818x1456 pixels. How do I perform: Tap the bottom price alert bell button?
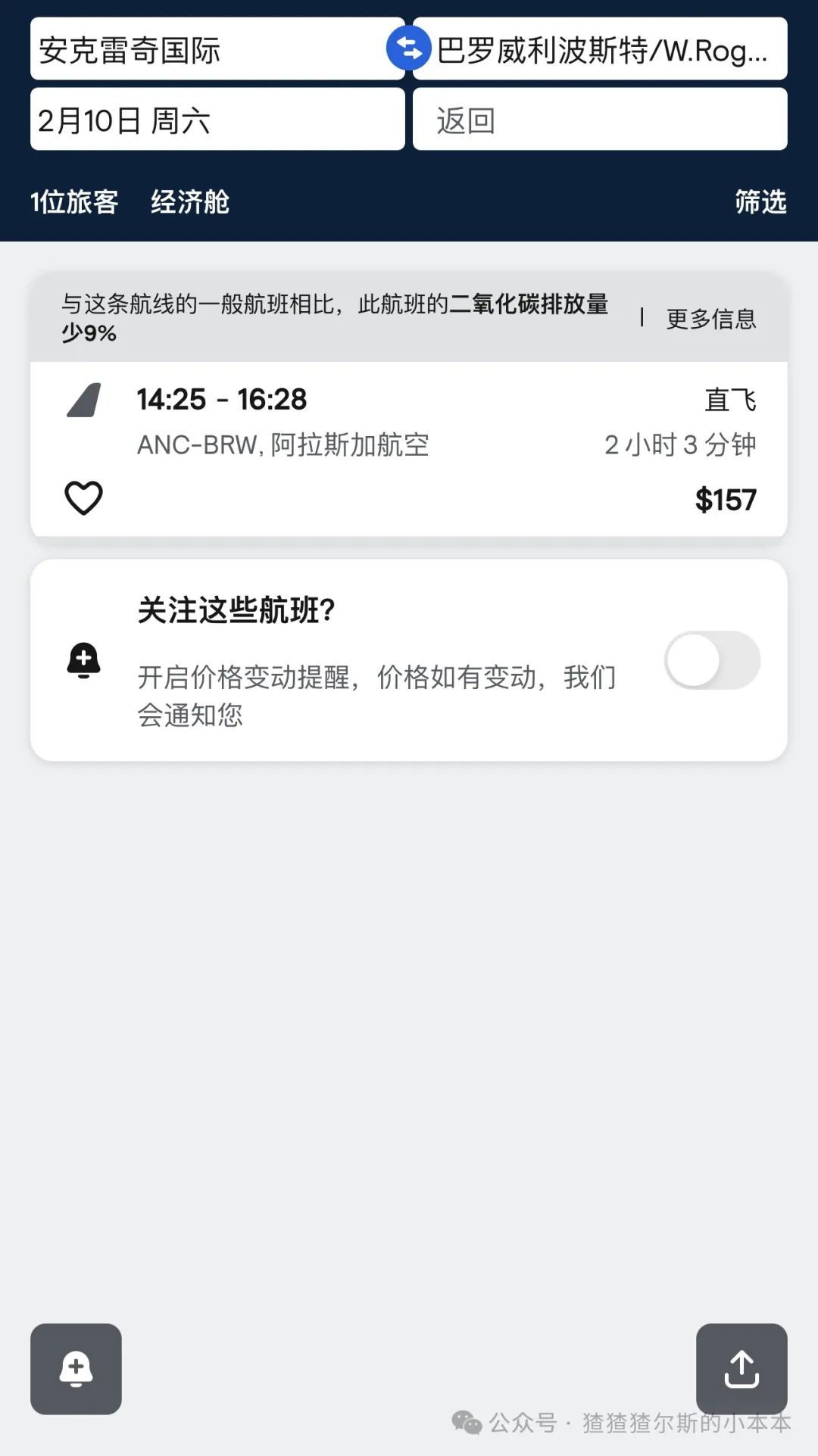[x=76, y=1369]
